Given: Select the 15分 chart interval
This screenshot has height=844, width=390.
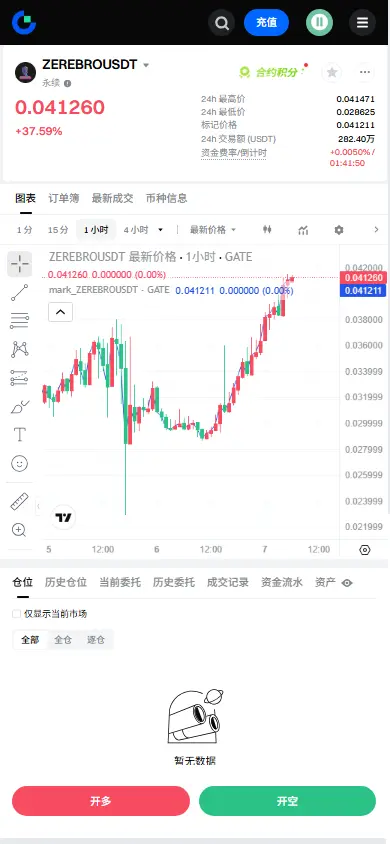Looking at the screenshot, I should (x=58, y=230).
